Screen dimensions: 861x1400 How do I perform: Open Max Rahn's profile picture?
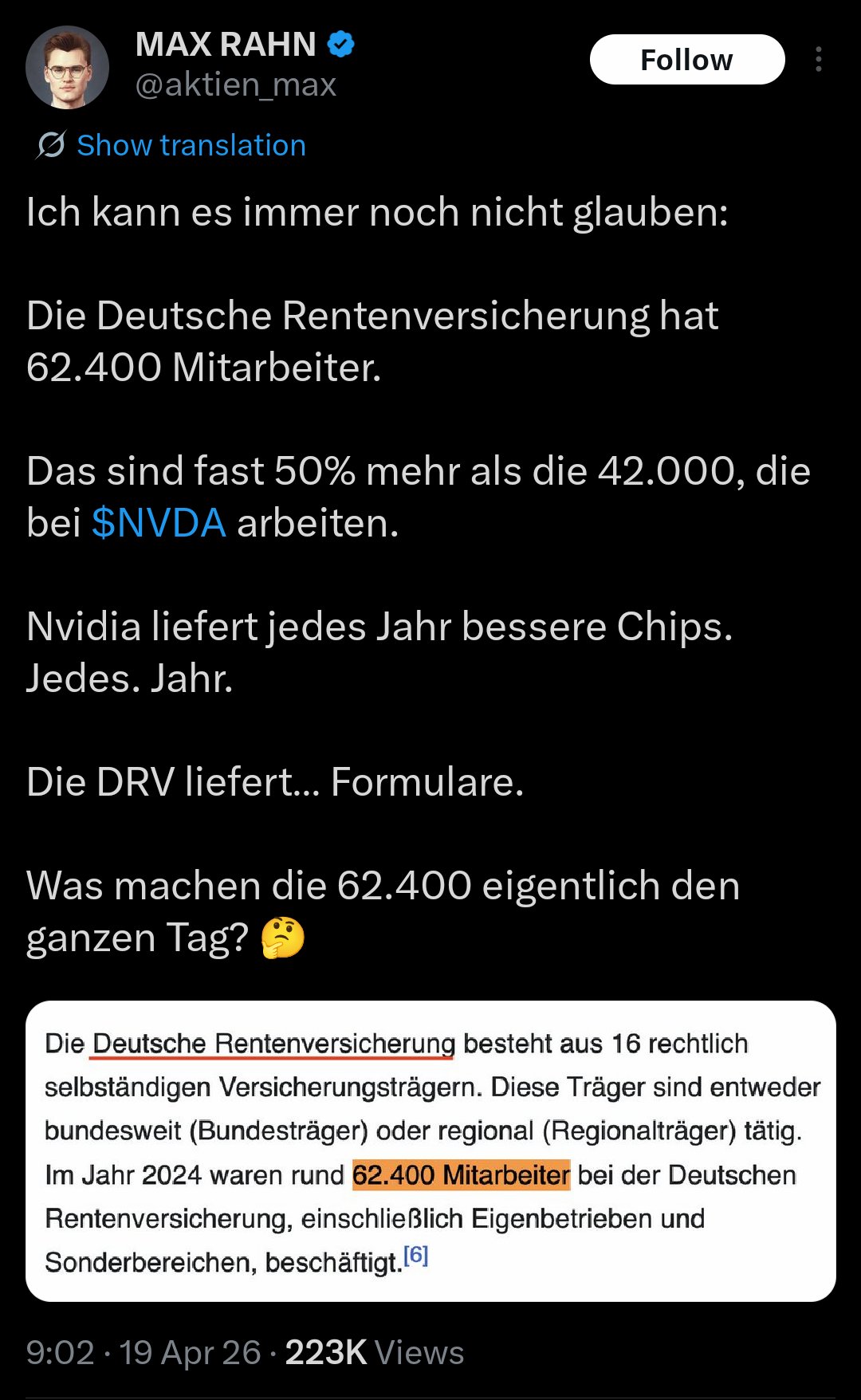(x=67, y=67)
